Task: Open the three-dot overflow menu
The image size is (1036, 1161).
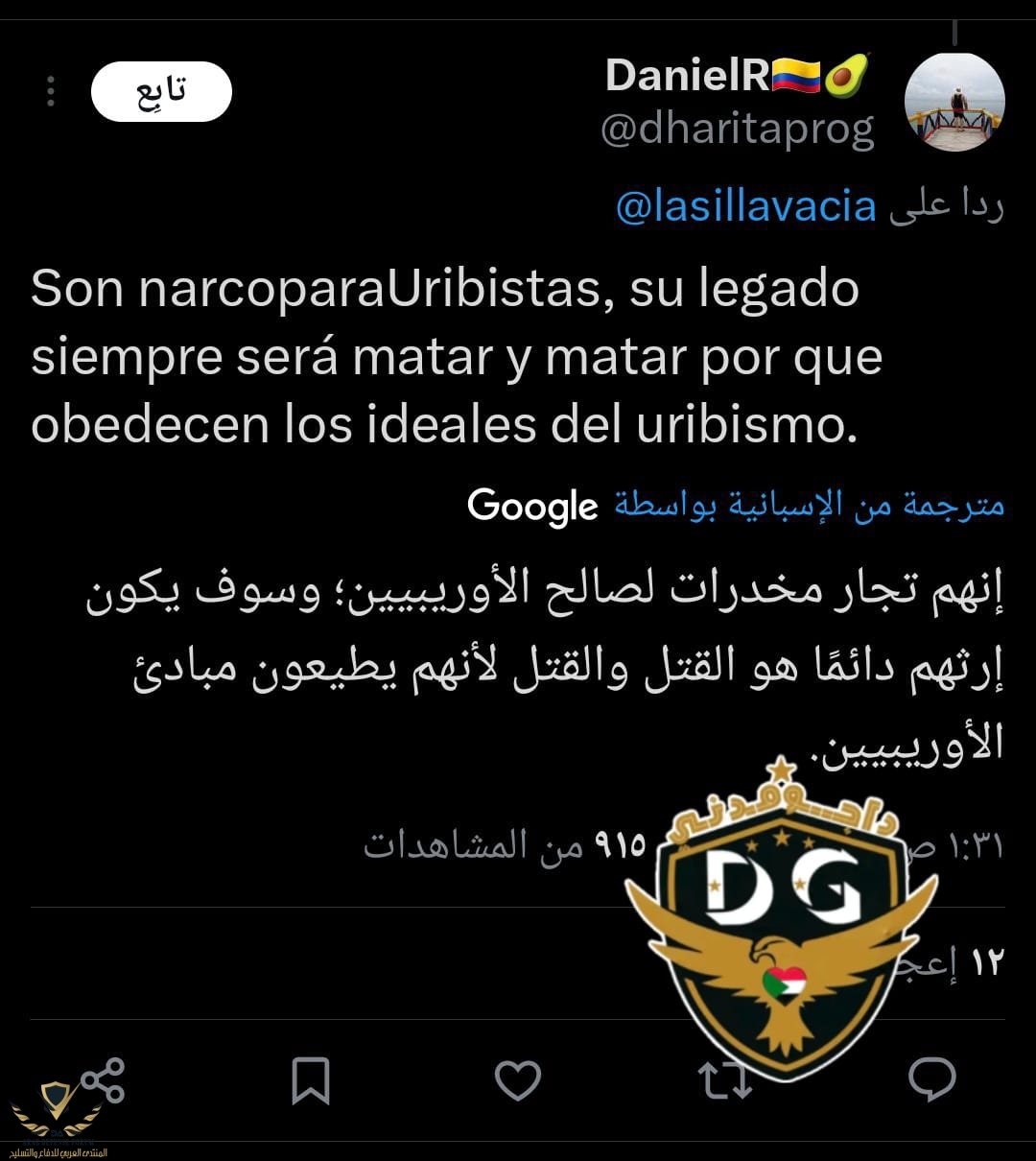Action: [51, 92]
